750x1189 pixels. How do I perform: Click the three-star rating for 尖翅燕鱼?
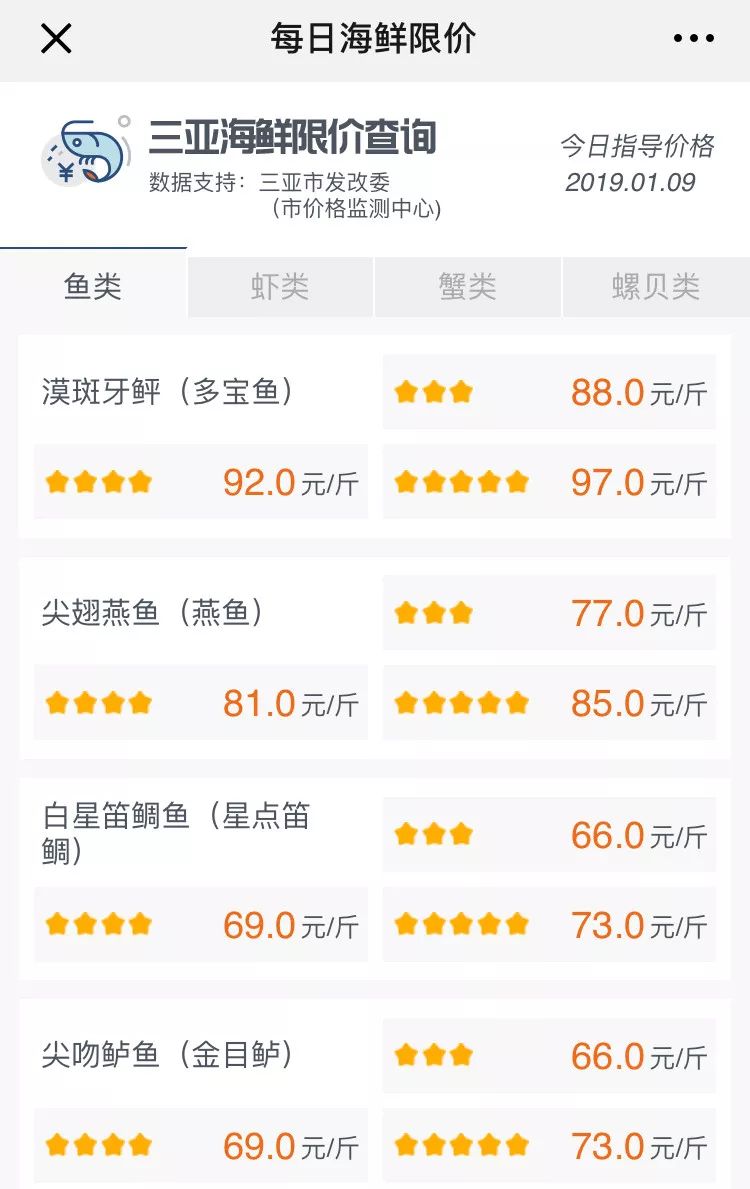[433, 613]
